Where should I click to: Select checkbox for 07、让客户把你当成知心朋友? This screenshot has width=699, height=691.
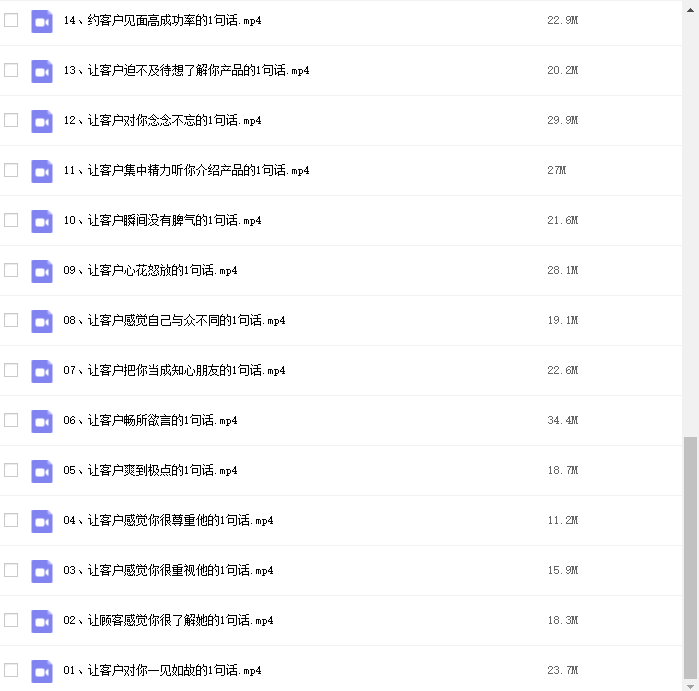(x=11, y=370)
